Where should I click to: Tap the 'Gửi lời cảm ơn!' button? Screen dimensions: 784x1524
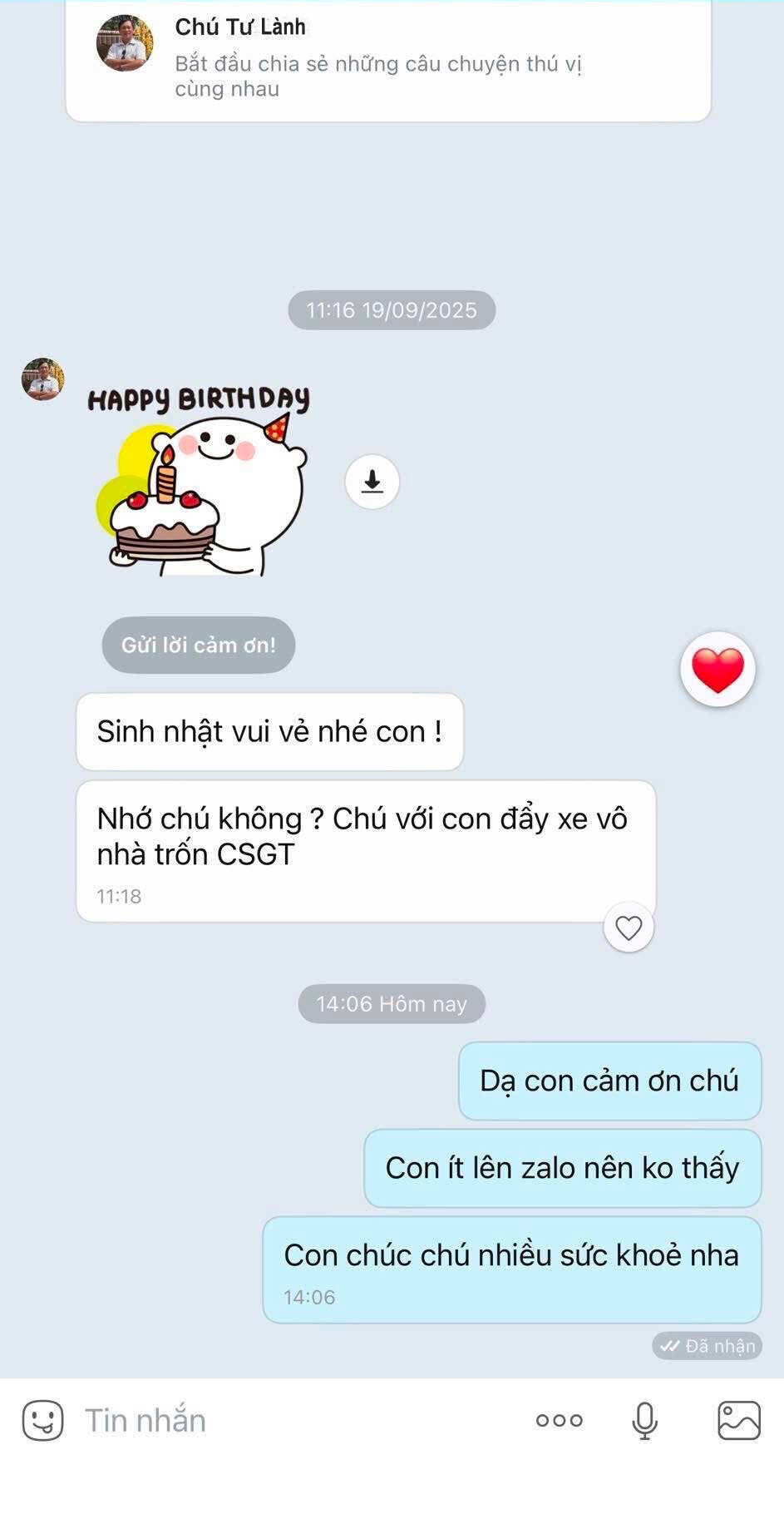pyautogui.click(x=199, y=645)
